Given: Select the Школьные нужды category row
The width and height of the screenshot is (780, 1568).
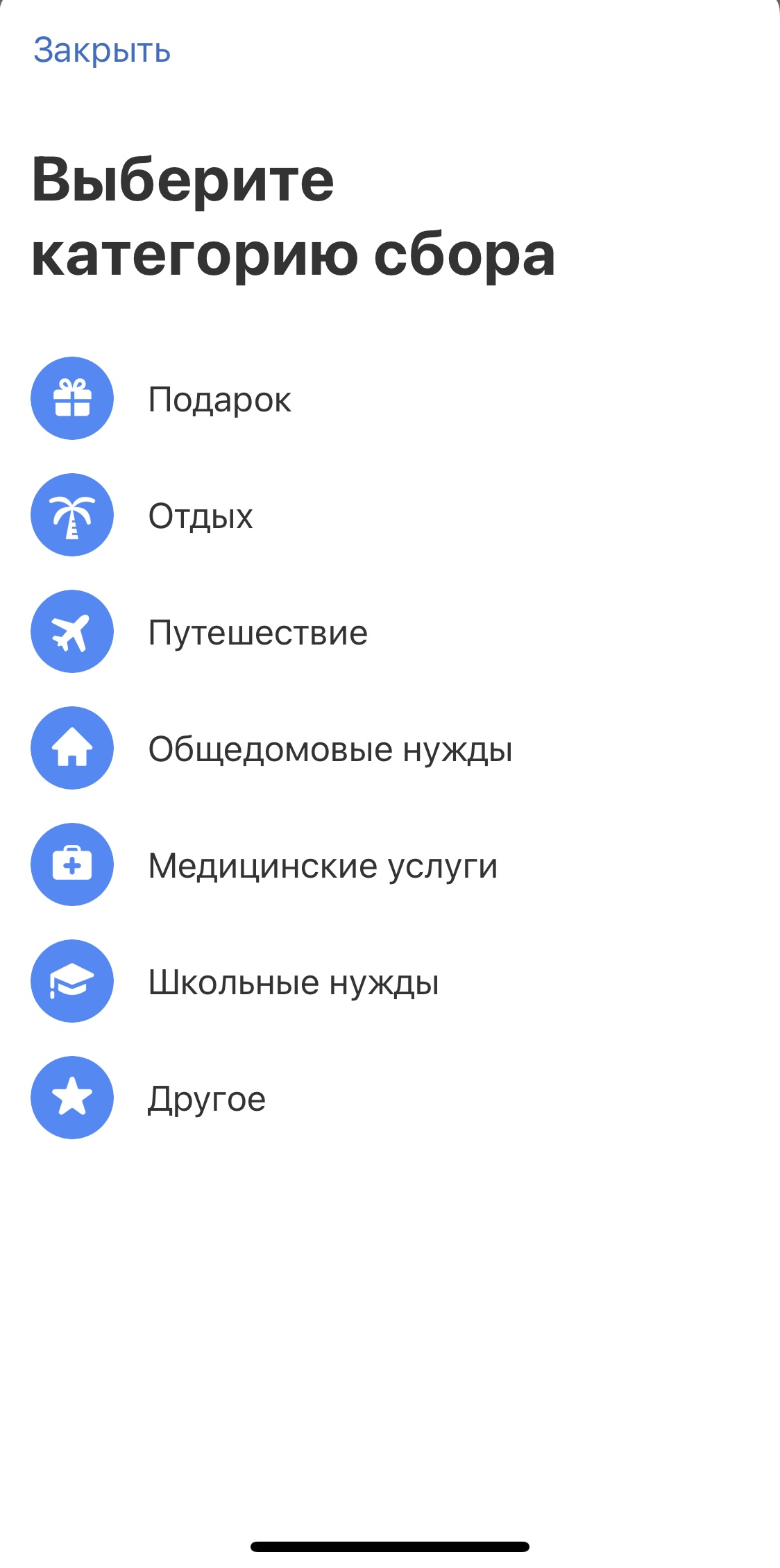Looking at the screenshot, I should point(294,981).
